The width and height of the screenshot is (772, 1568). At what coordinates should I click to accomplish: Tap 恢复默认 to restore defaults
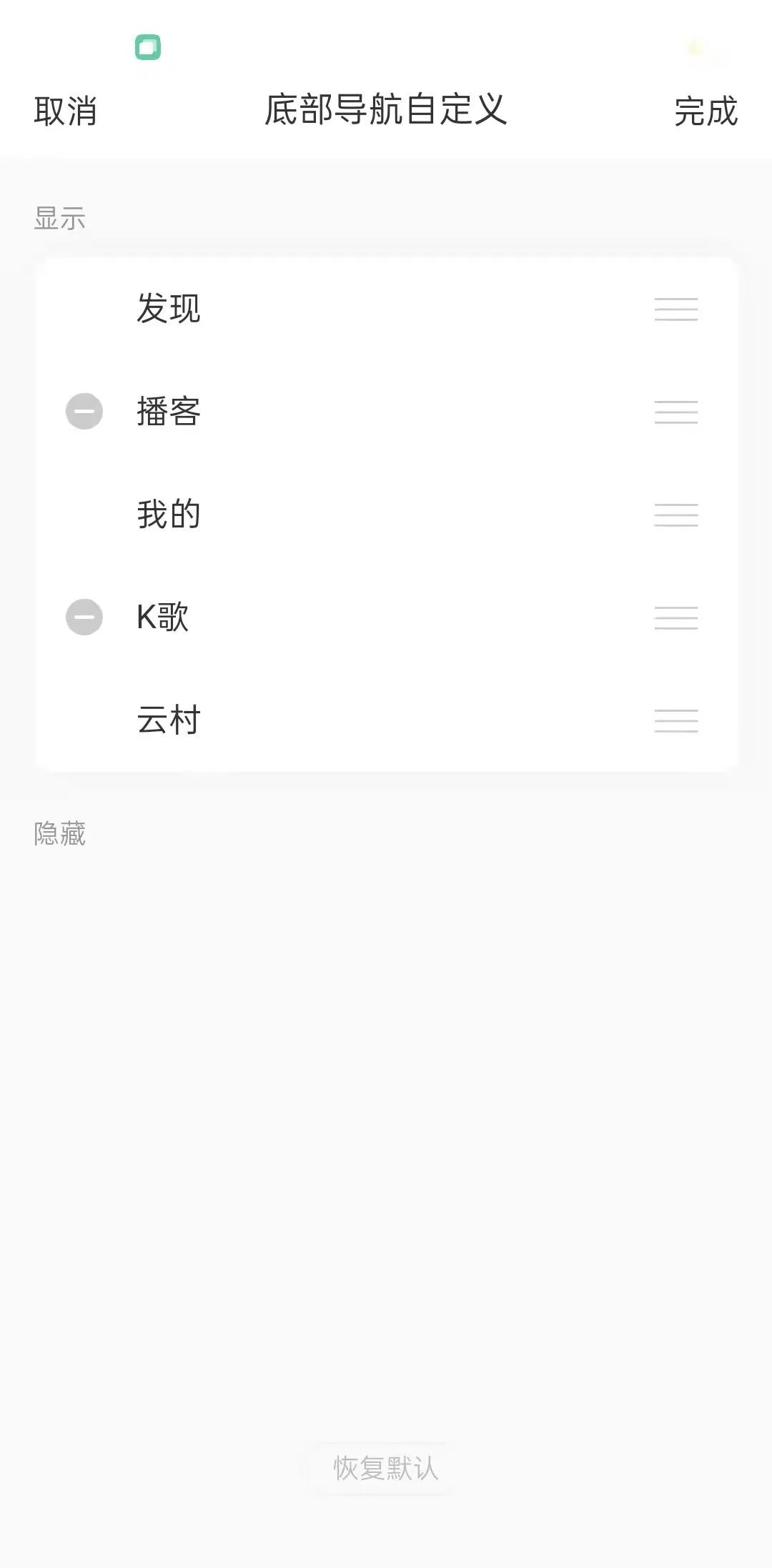pyautogui.click(x=385, y=1469)
